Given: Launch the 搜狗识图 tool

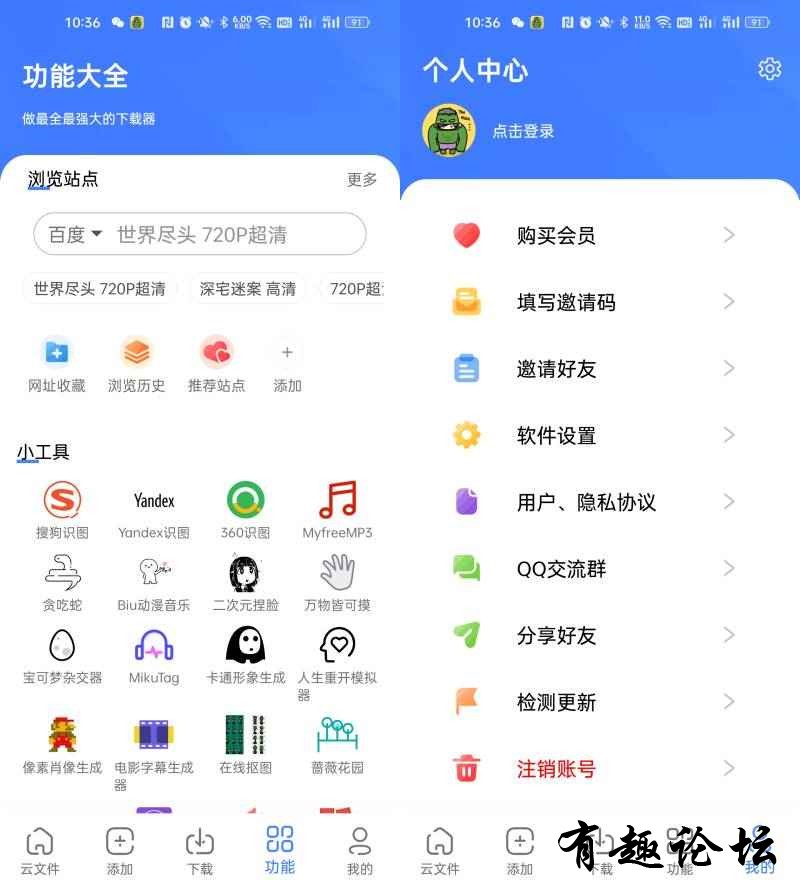Looking at the screenshot, I should [x=62, y=509].
